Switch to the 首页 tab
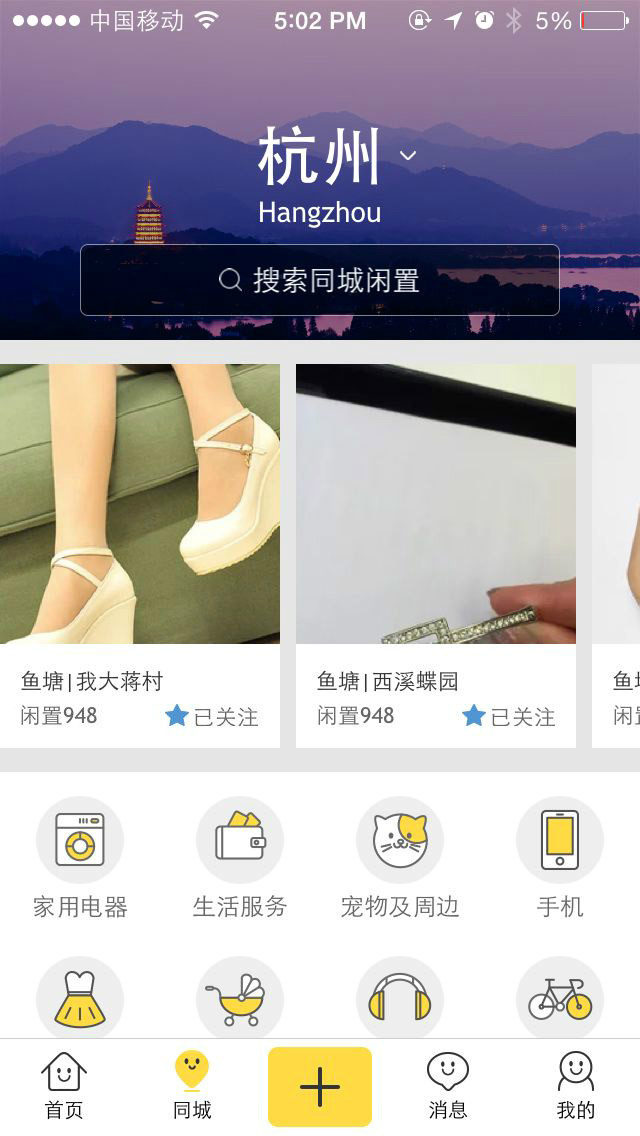The height and width of the screenshot is (1136, 640). [64, 1087]
